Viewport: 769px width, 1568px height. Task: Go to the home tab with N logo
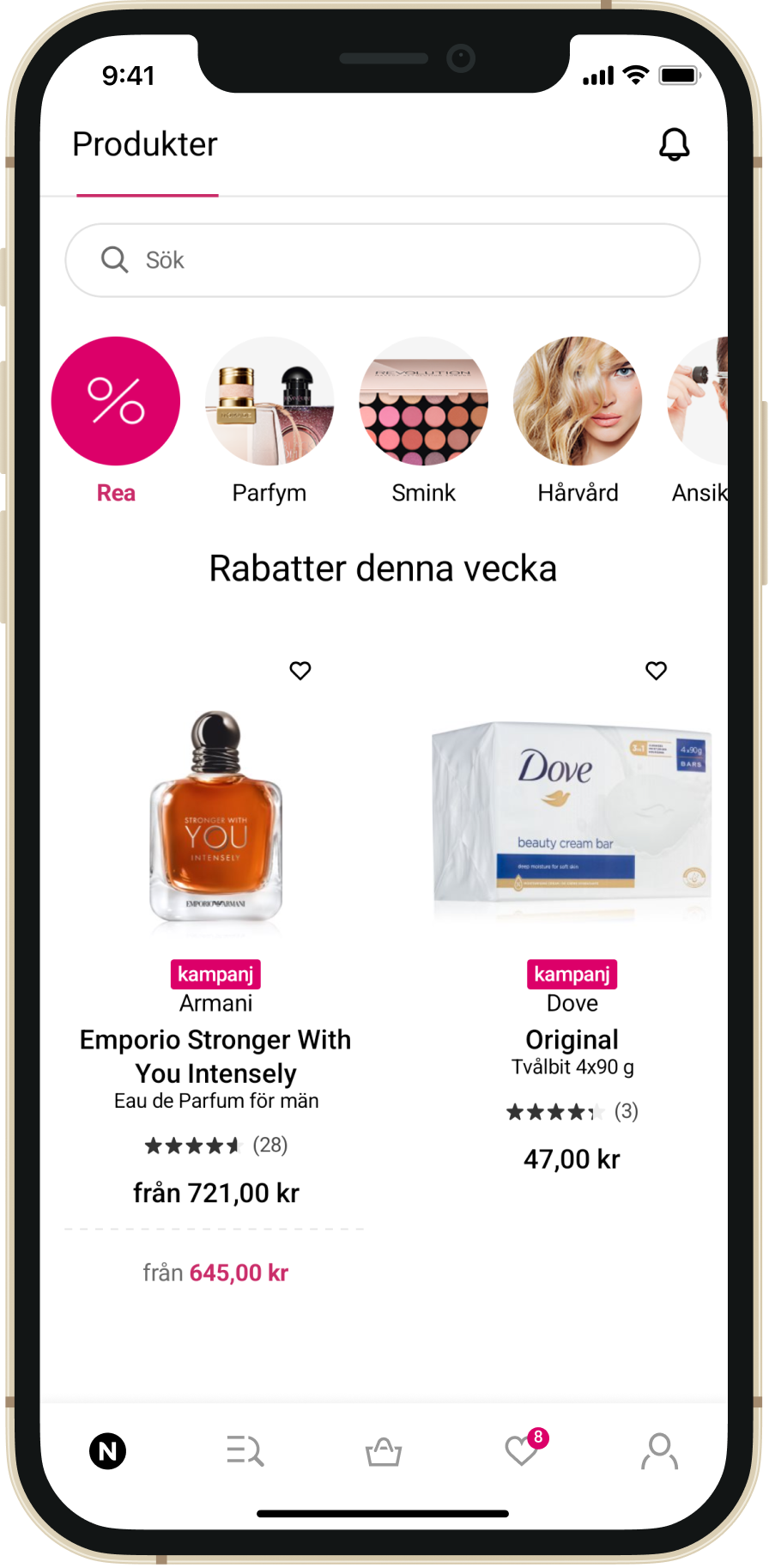[x=108, y=1451]
